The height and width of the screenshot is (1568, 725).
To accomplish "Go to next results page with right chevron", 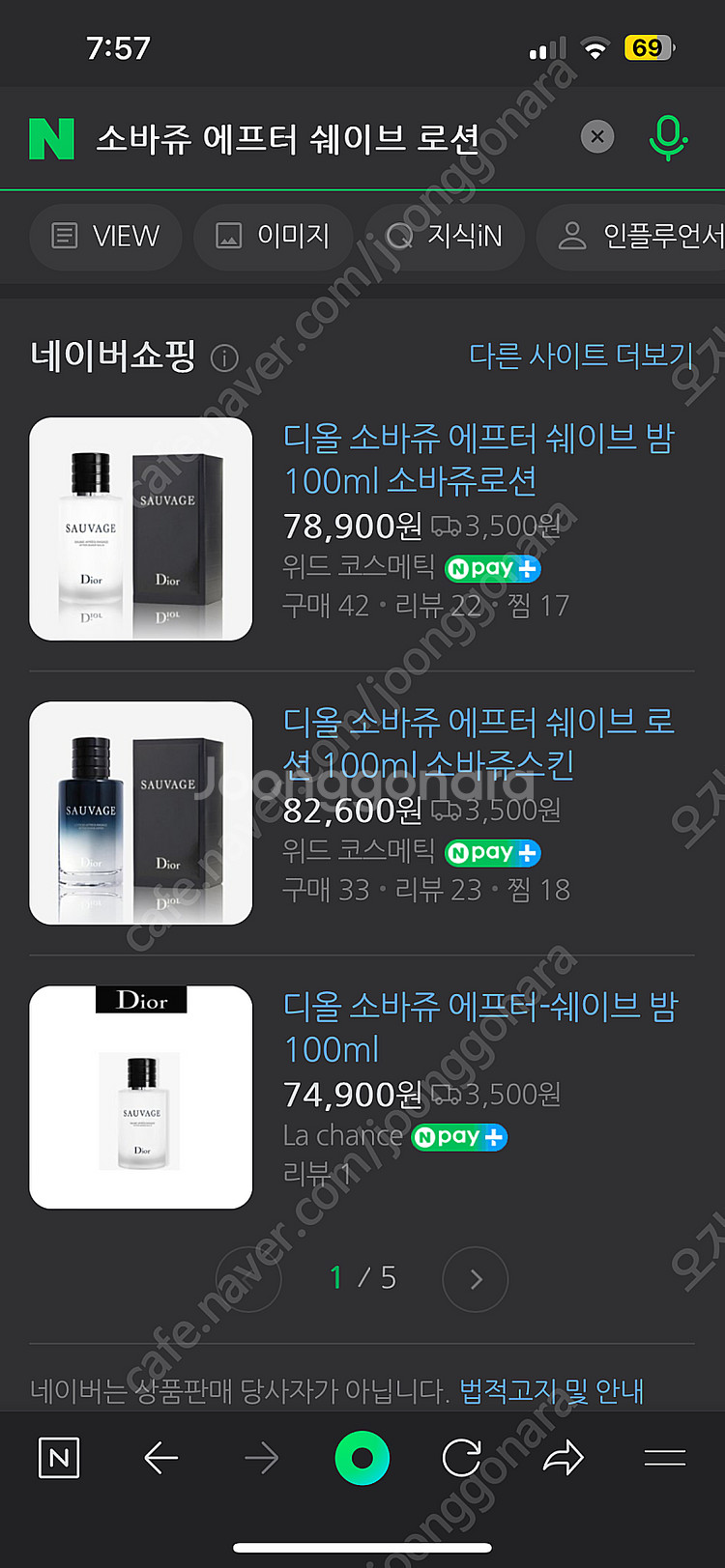I will click(x=475, y=1277).
